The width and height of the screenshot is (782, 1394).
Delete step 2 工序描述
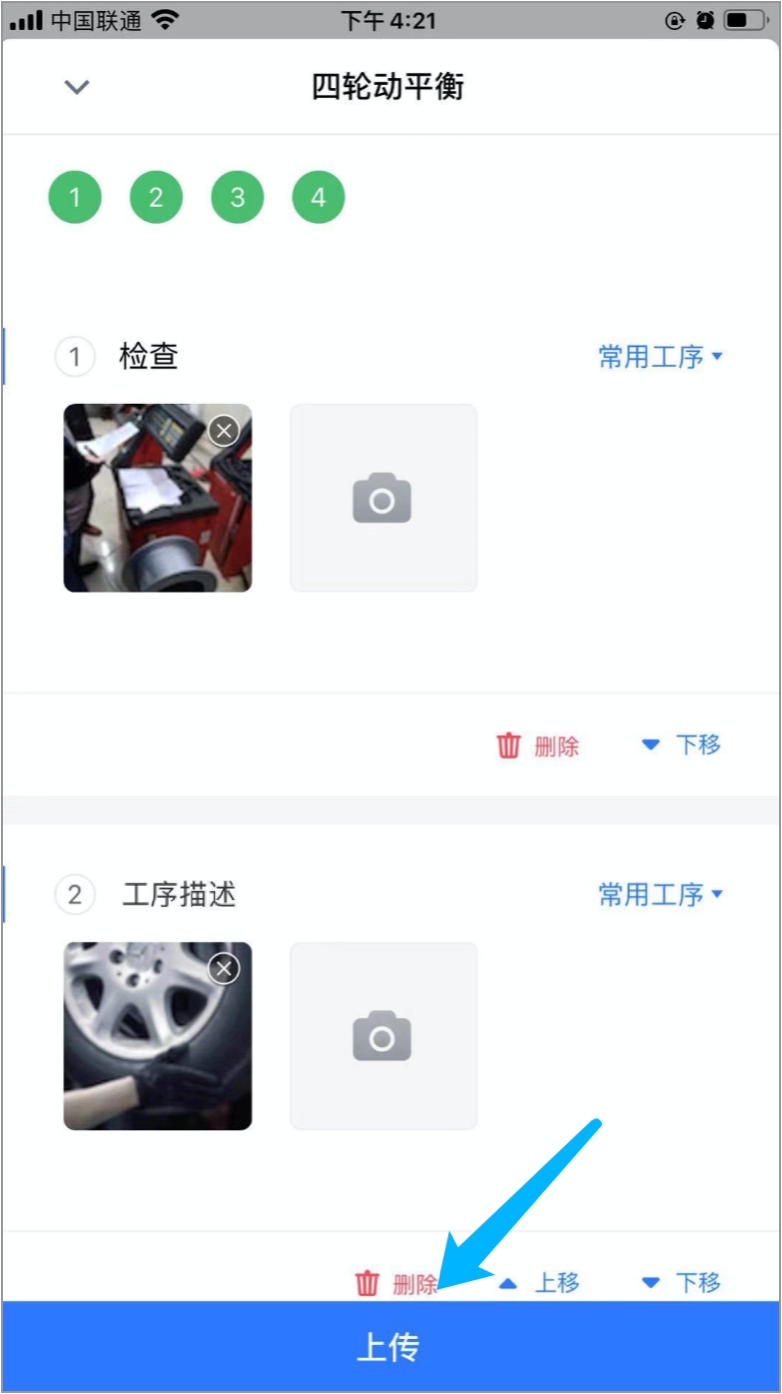(x=397, y=1283)
